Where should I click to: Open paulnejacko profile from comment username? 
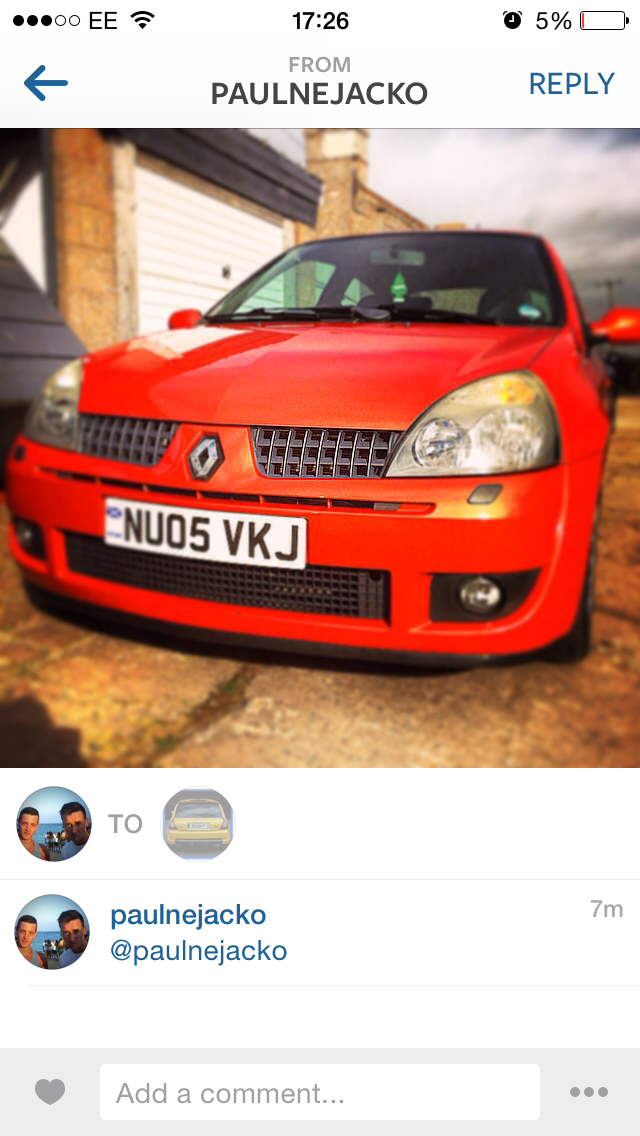click(188, 914)
